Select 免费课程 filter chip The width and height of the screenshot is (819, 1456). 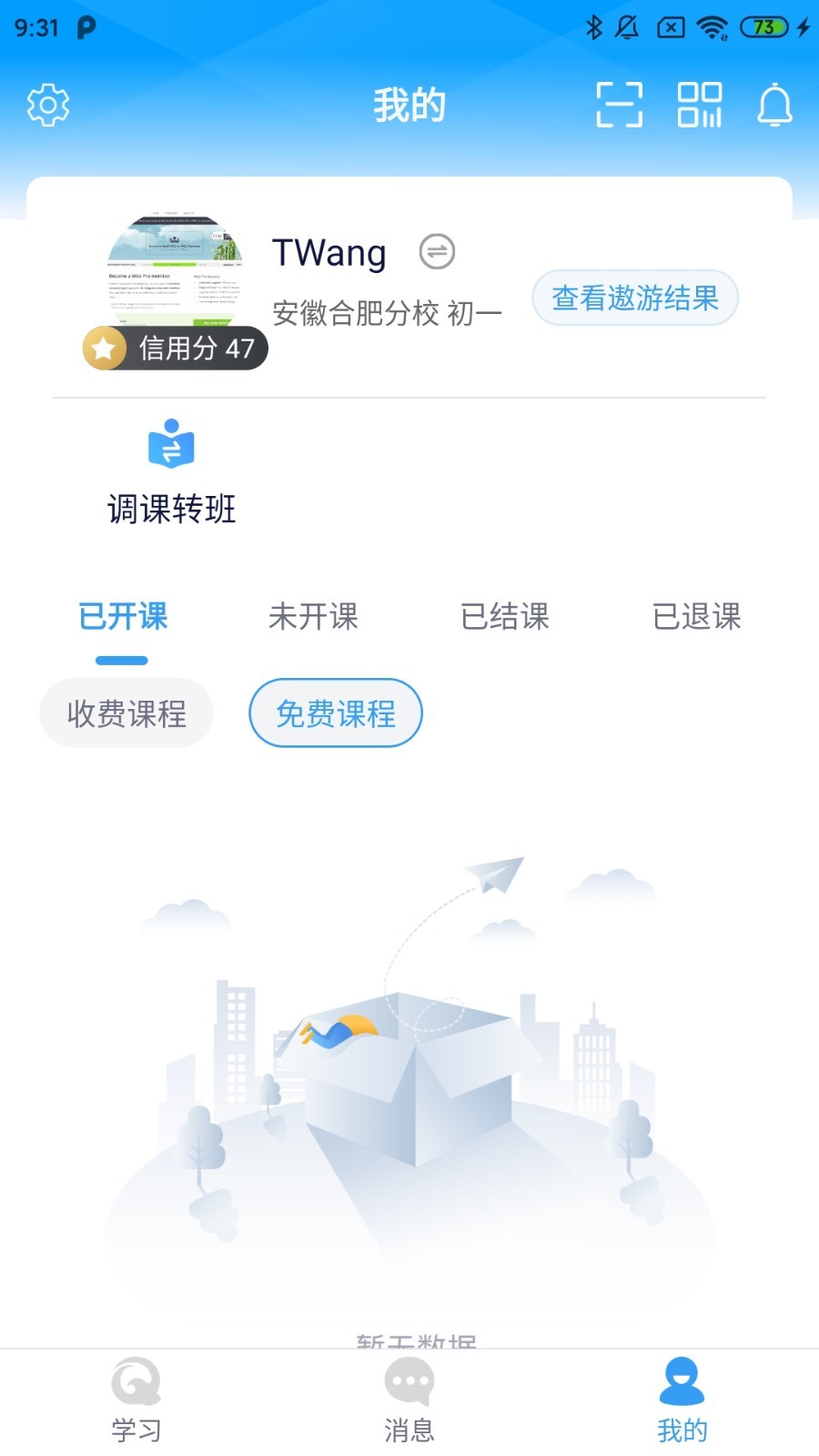336,713
